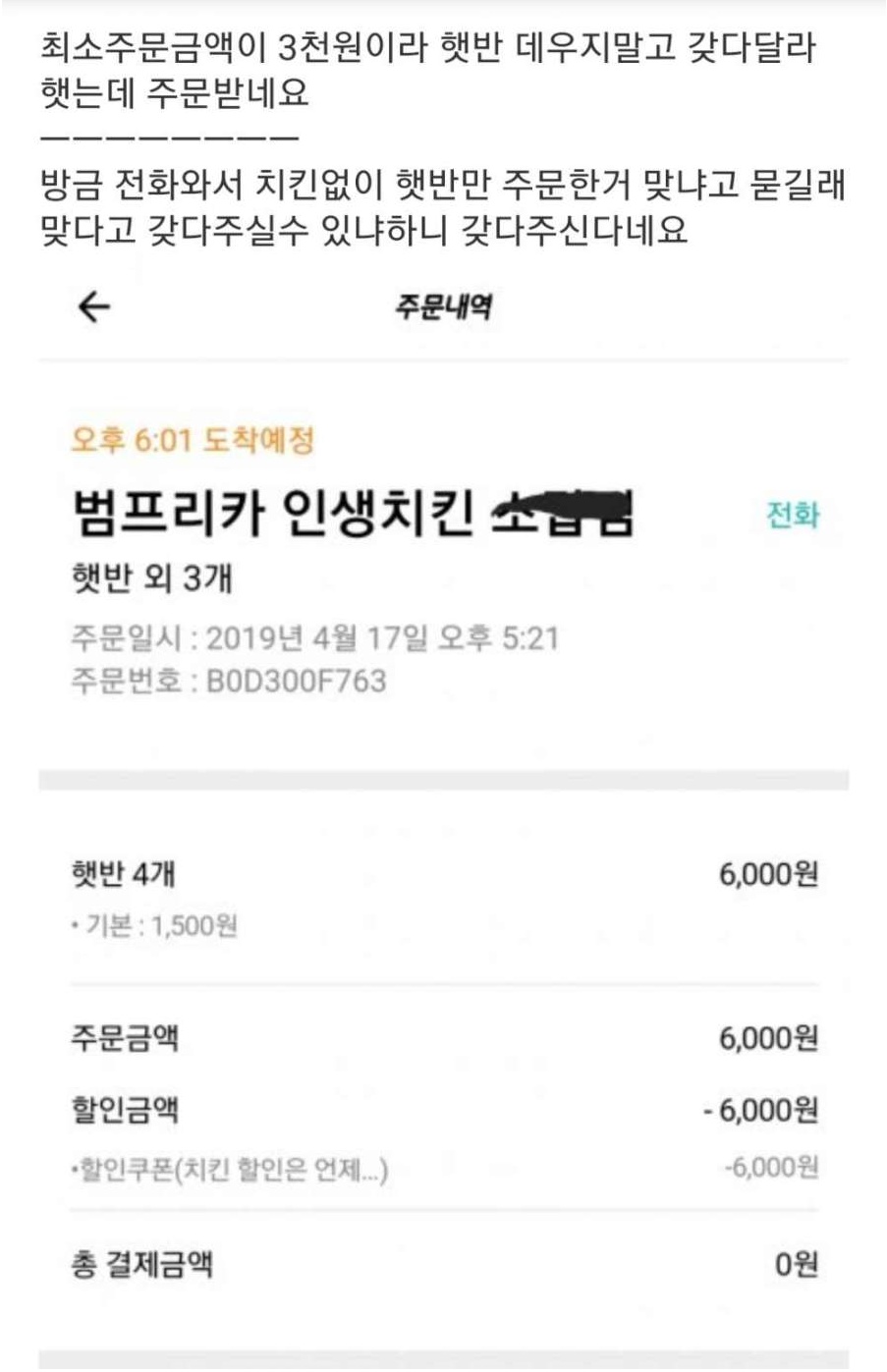The height and width of the screenshot is (1372, 887).
Task: Go back from the 주문내역 screen
Action: point(93,307)
